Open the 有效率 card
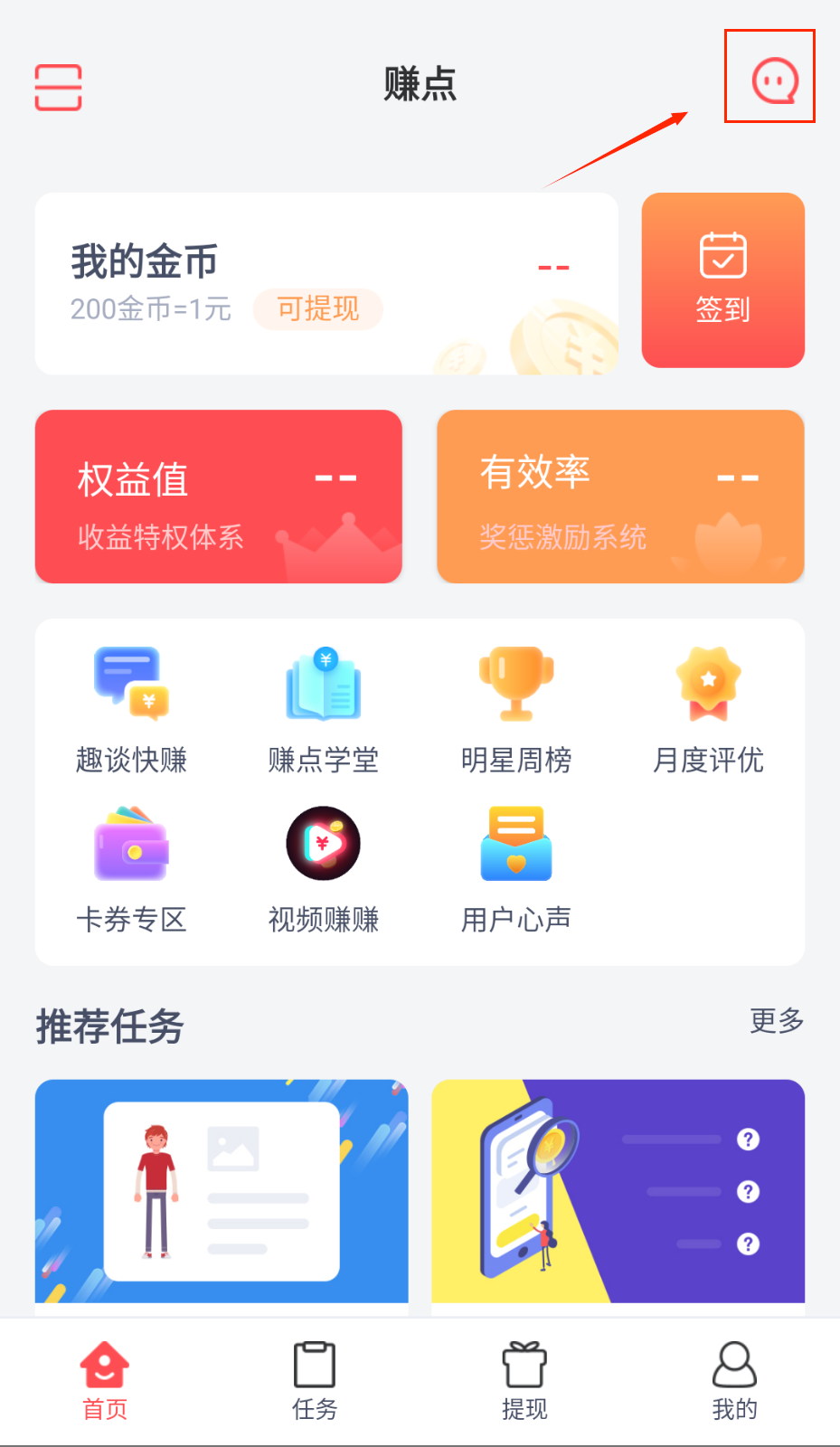This screenshot has height=1447, width=840. (620, 497)
